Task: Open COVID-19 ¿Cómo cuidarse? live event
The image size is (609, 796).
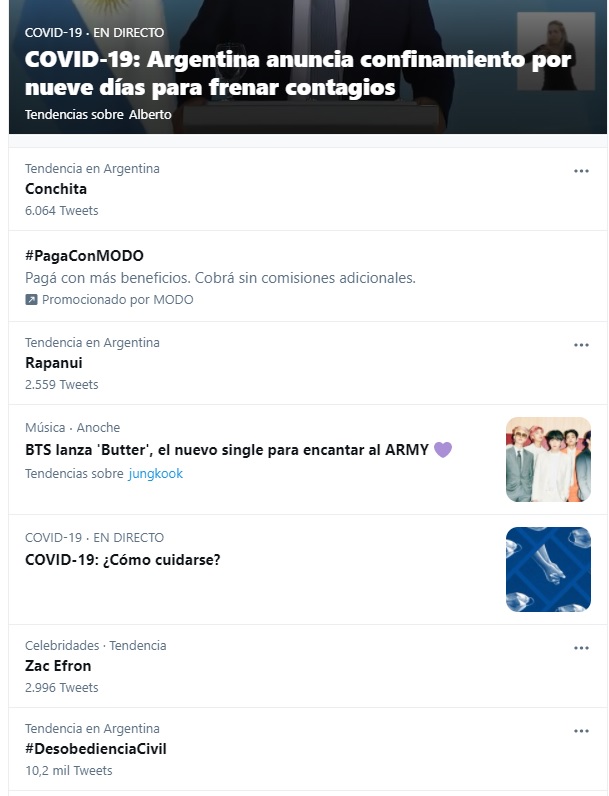Action: [123, 560]
